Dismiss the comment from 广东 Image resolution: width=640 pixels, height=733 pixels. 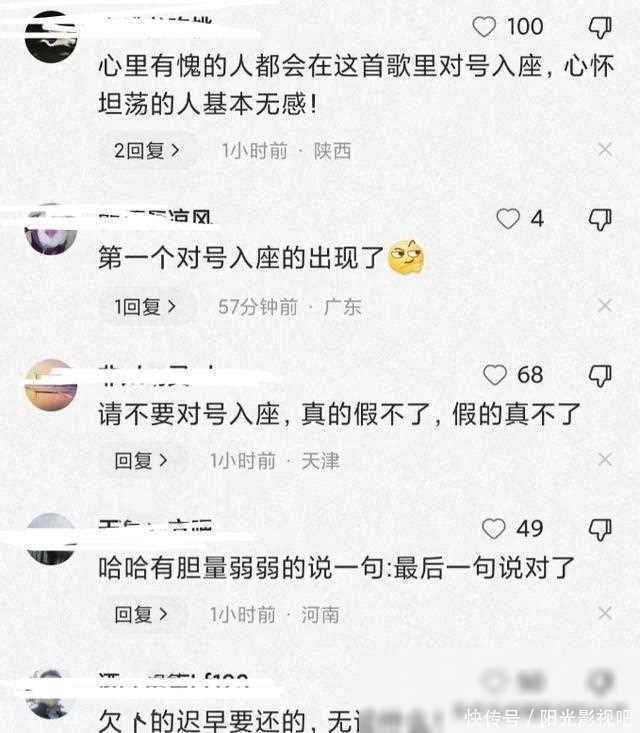604,306
